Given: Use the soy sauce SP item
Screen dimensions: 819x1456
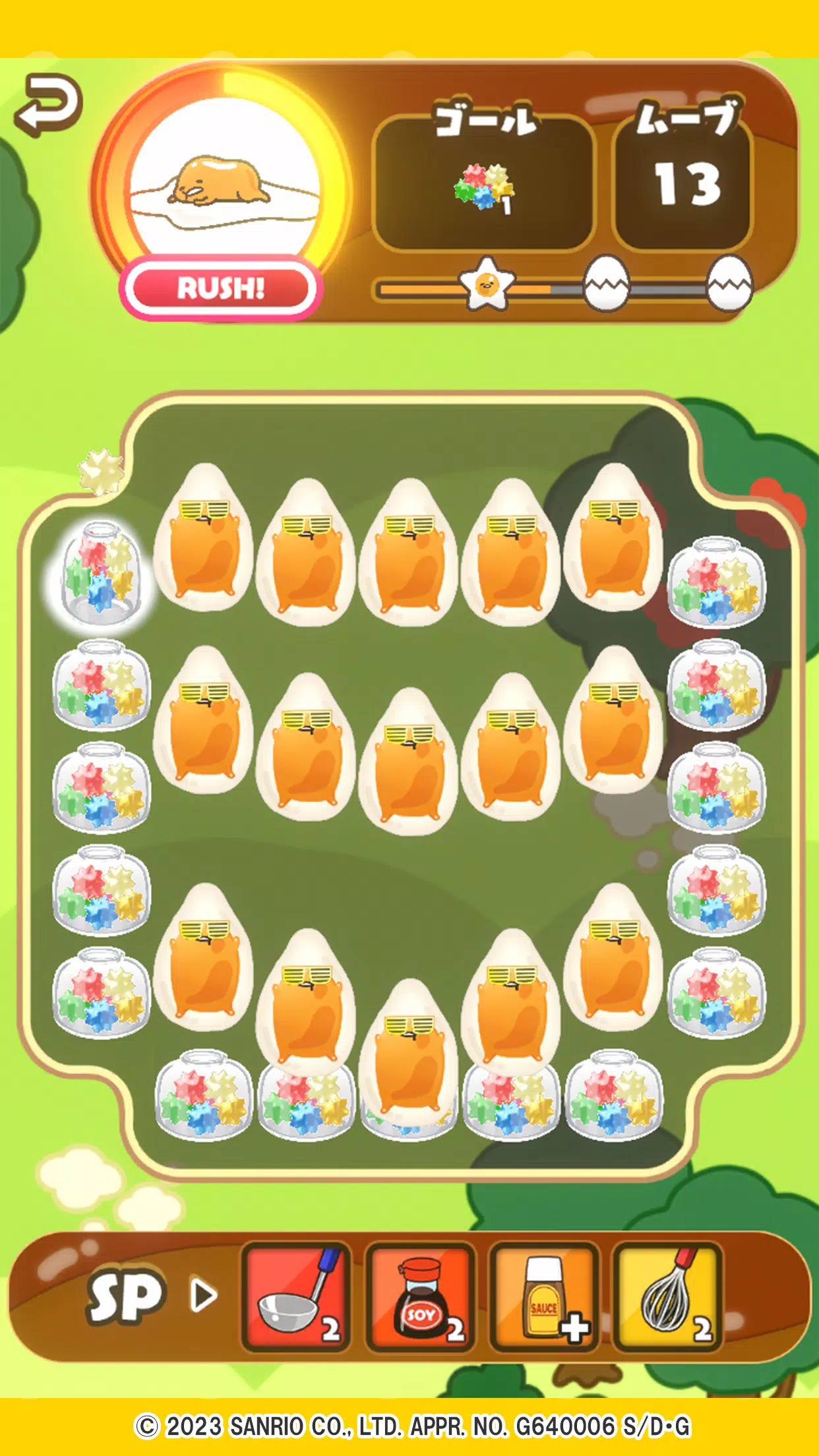Looking at the screenshot, I should pos(420,1297).
